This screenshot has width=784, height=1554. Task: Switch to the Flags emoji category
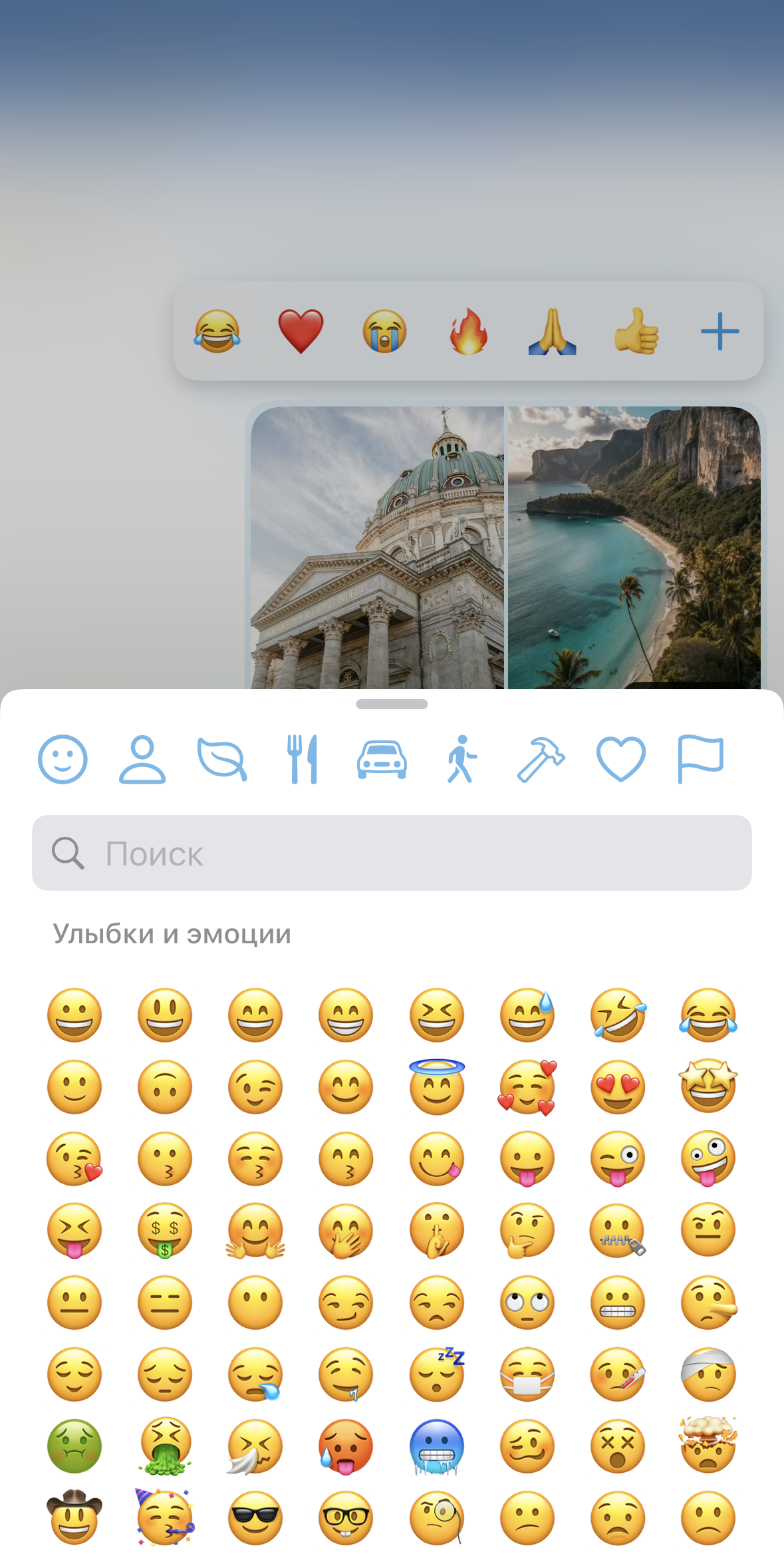tap(700, 759)
